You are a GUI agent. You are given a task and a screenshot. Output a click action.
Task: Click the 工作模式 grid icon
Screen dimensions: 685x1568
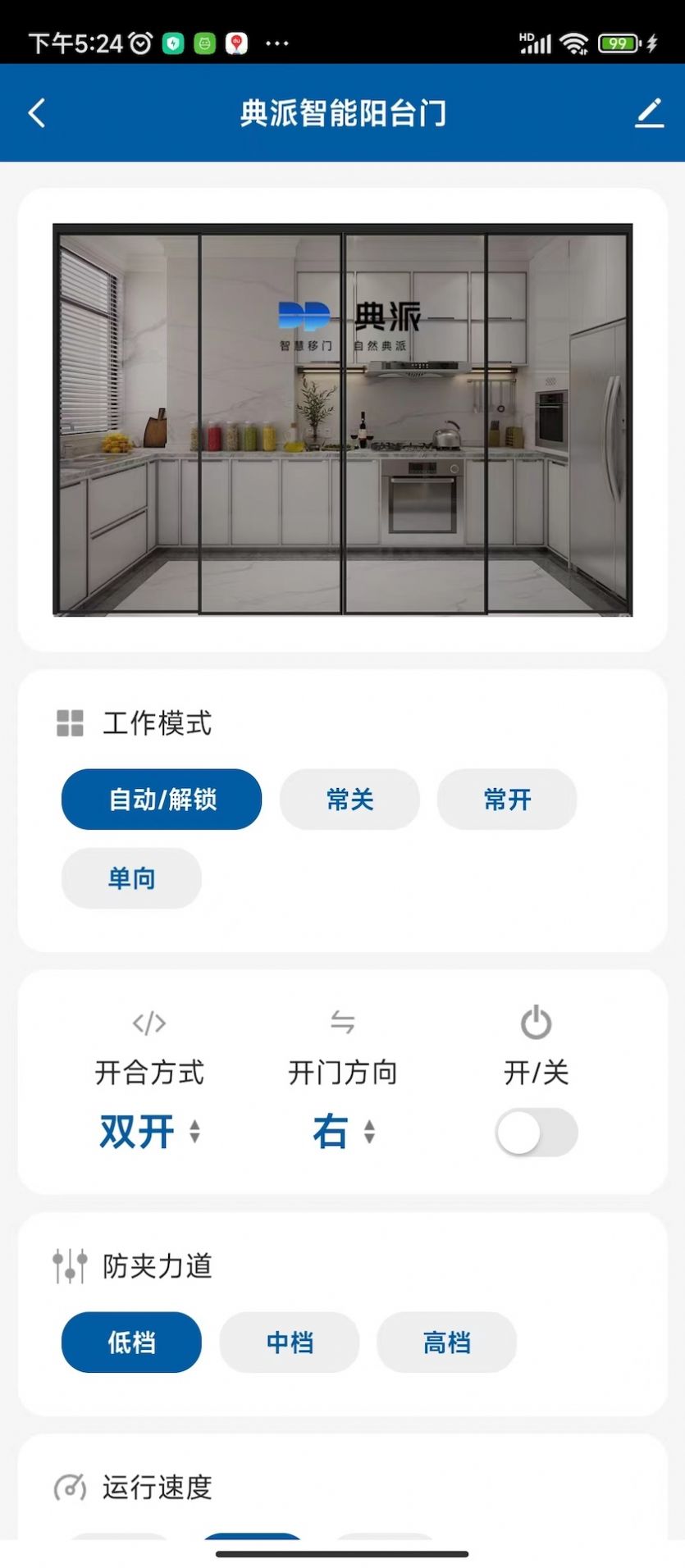(70, 722)
